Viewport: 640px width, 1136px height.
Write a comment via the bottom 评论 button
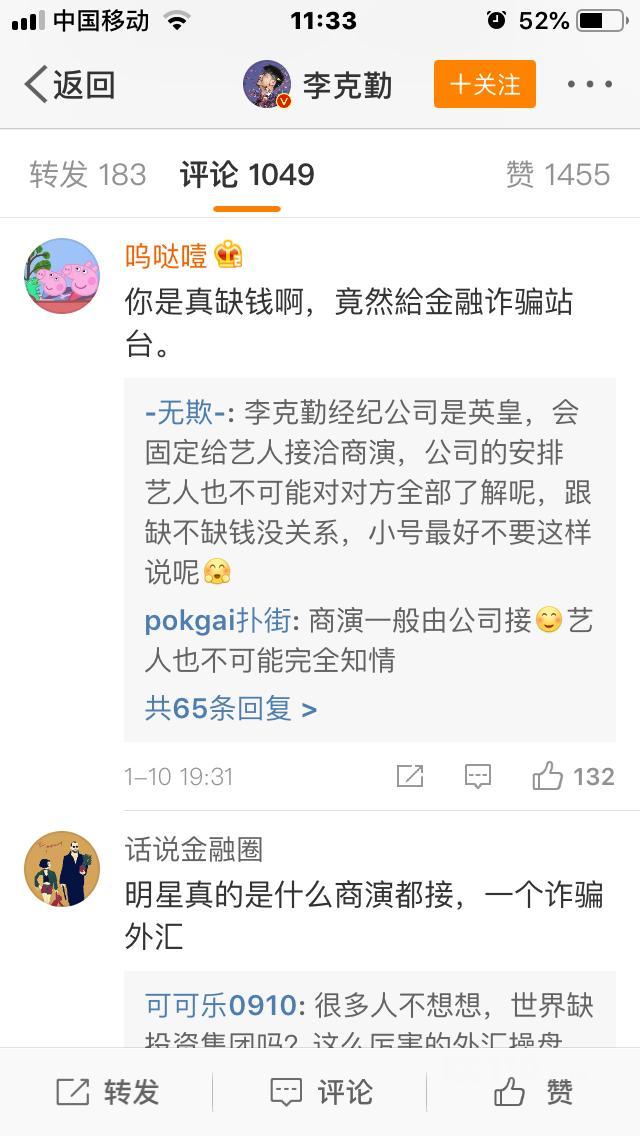point(321,1092)
